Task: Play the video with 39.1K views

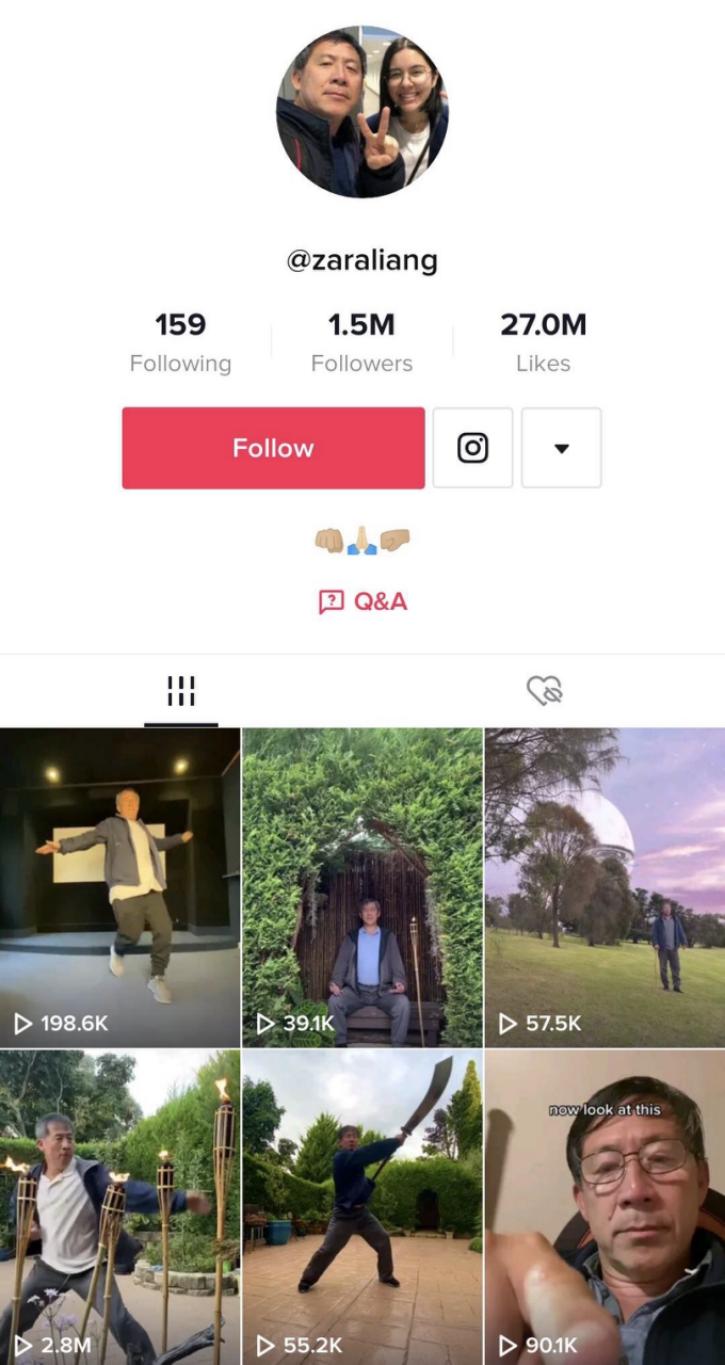Action: pyautogui.click(x=362, y=887)
